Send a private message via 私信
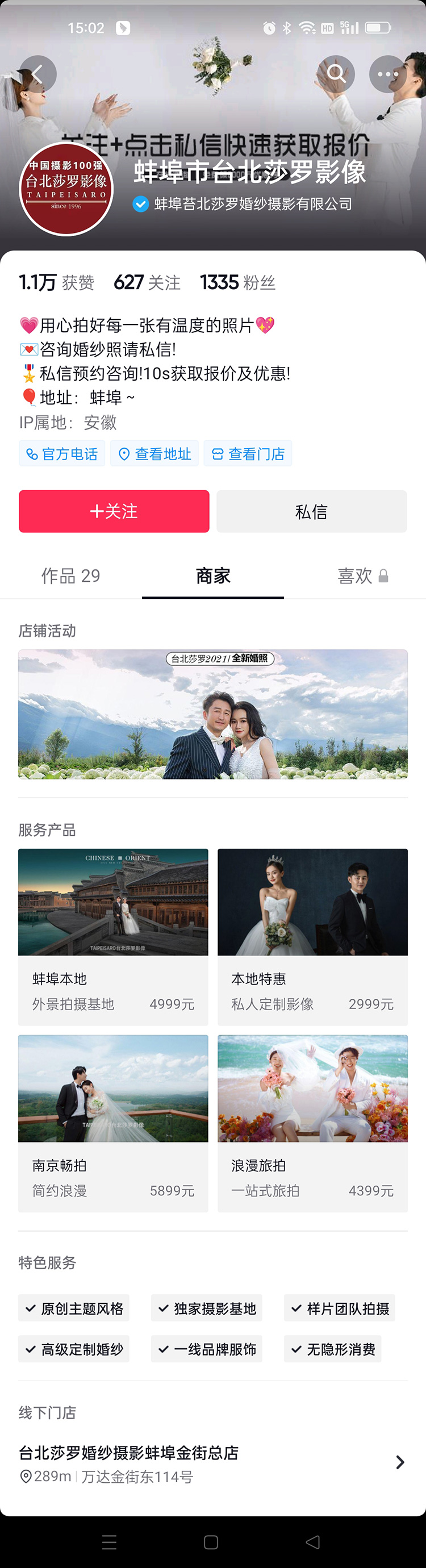Screen dimensions: 426x1568 pos(312,511)
